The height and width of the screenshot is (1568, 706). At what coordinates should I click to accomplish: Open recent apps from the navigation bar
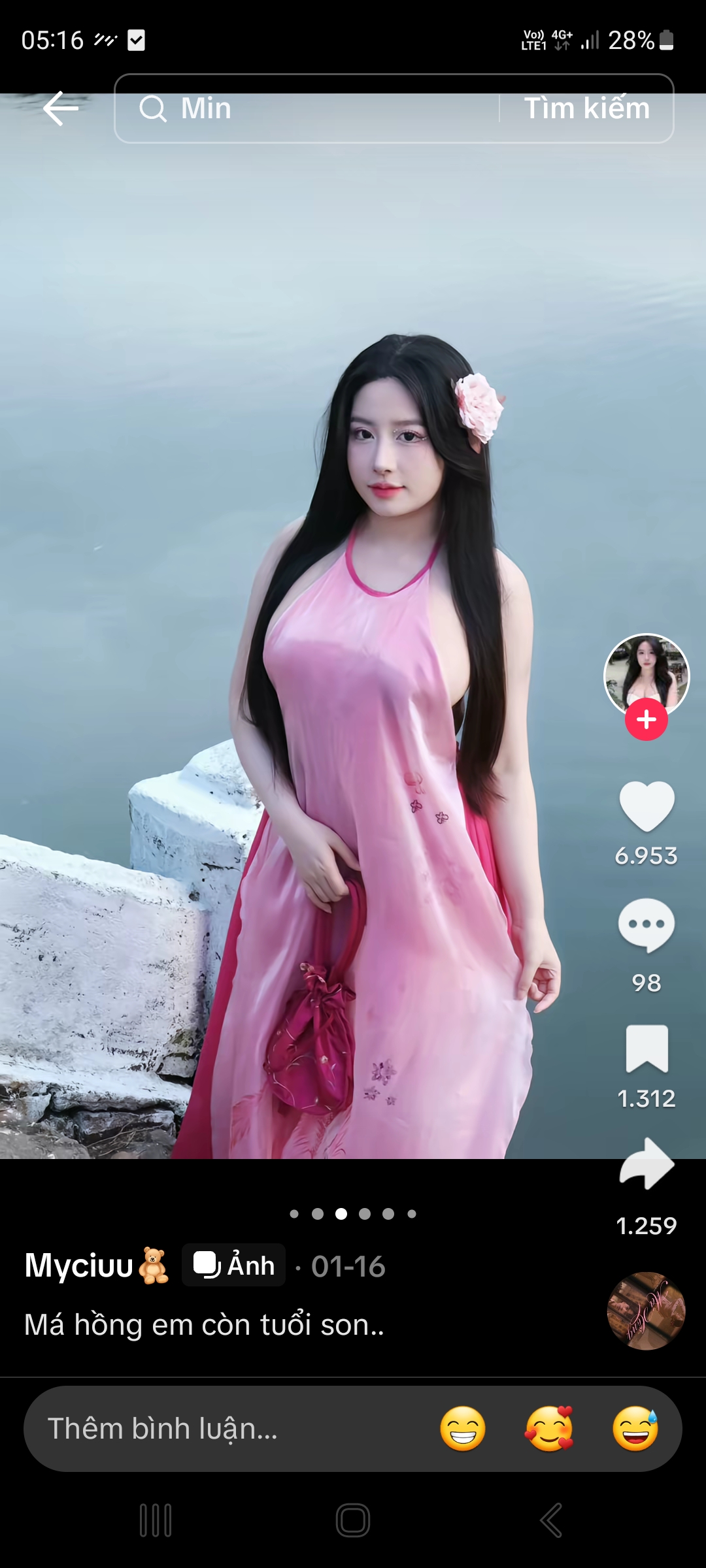tap(156, 1520)
